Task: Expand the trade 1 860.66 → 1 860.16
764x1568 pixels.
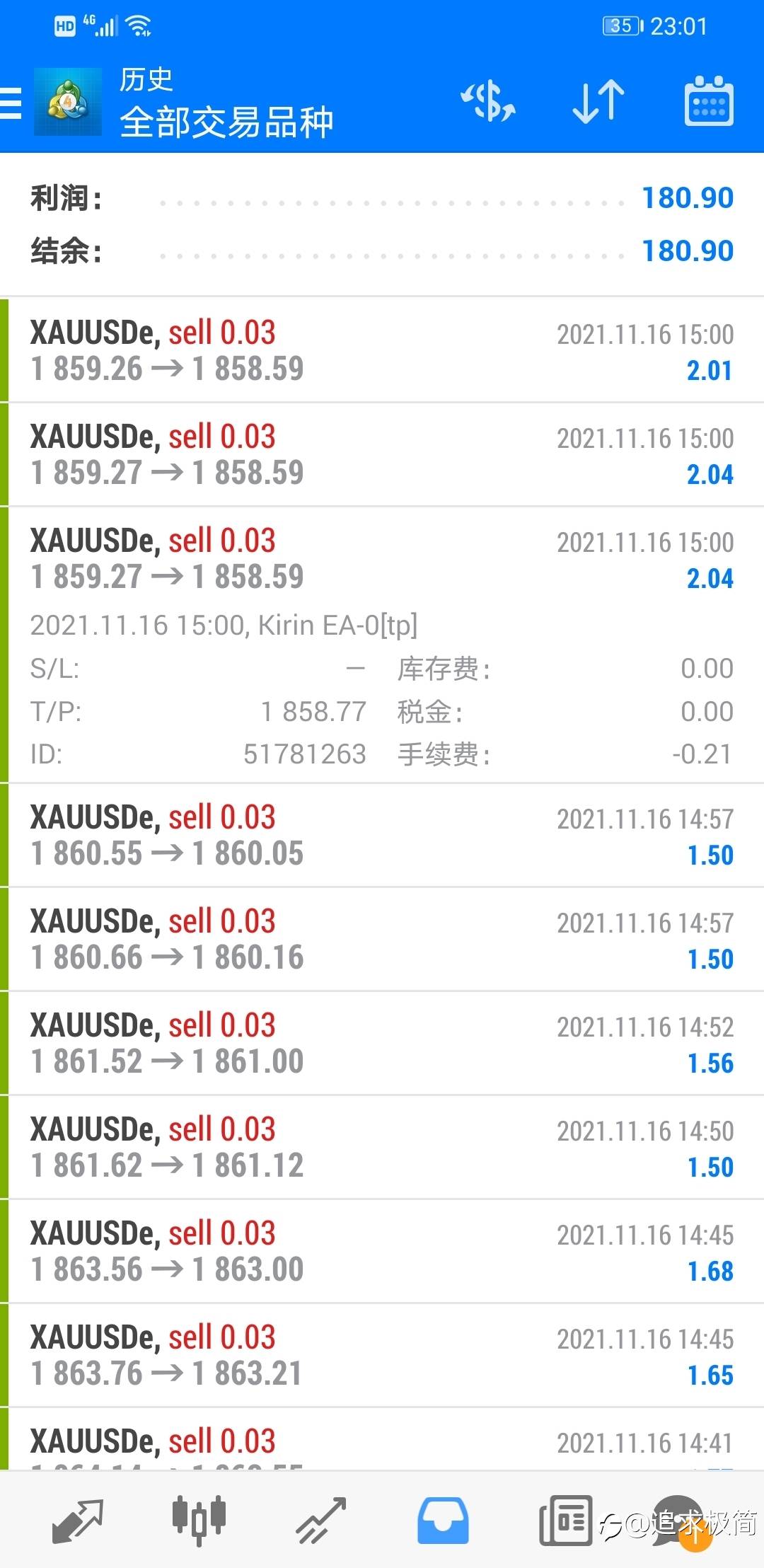Action: point(382,940)
